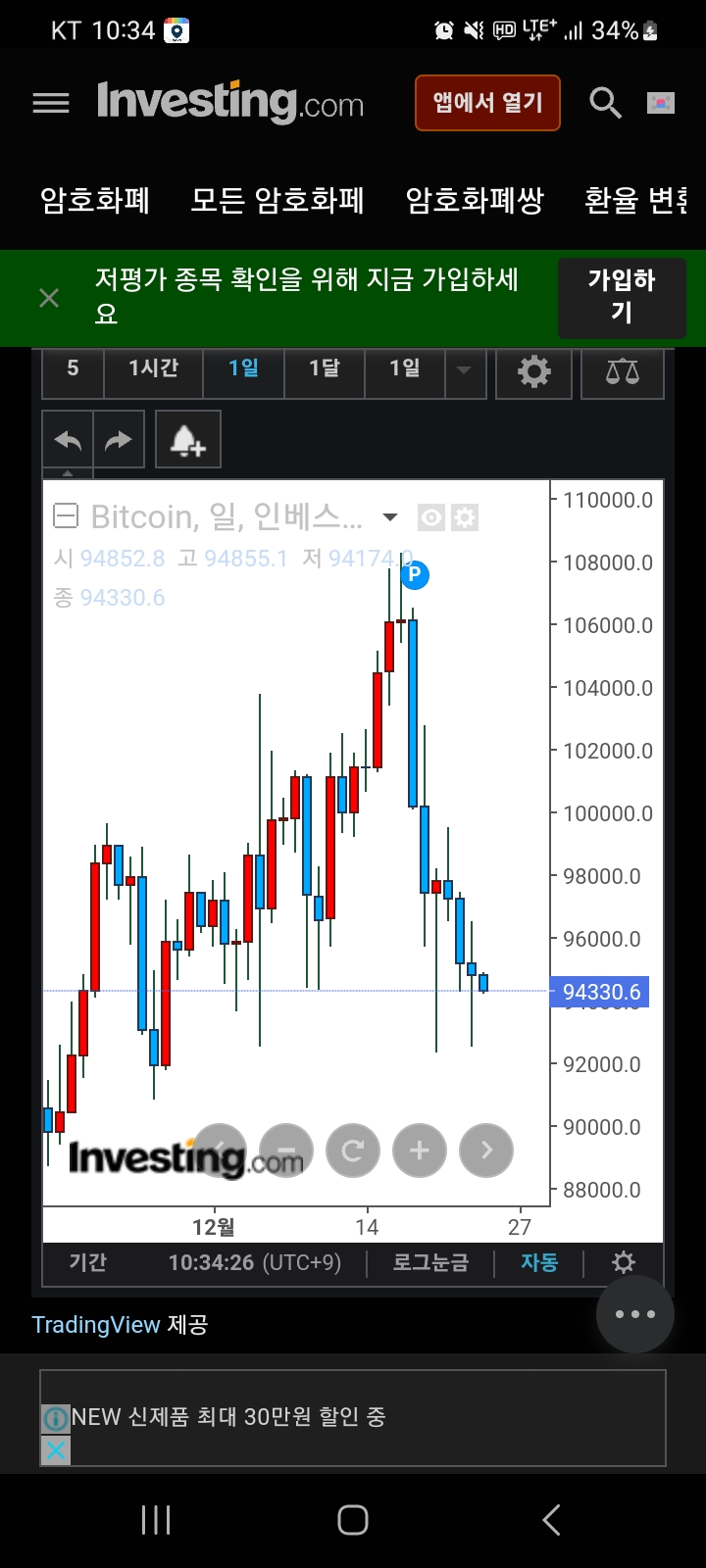Reset the chart view
This screenshot has width=706, height=1568.
tap(353, 1151)
